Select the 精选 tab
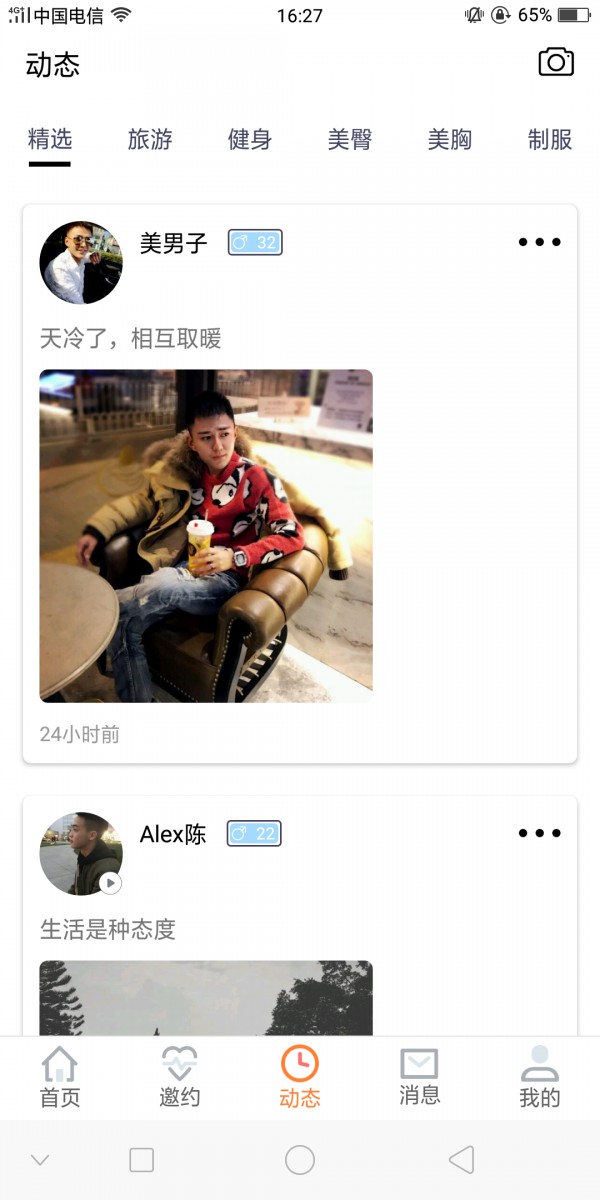The height and width of the screenshot is (1200, 600). point(50,140)
